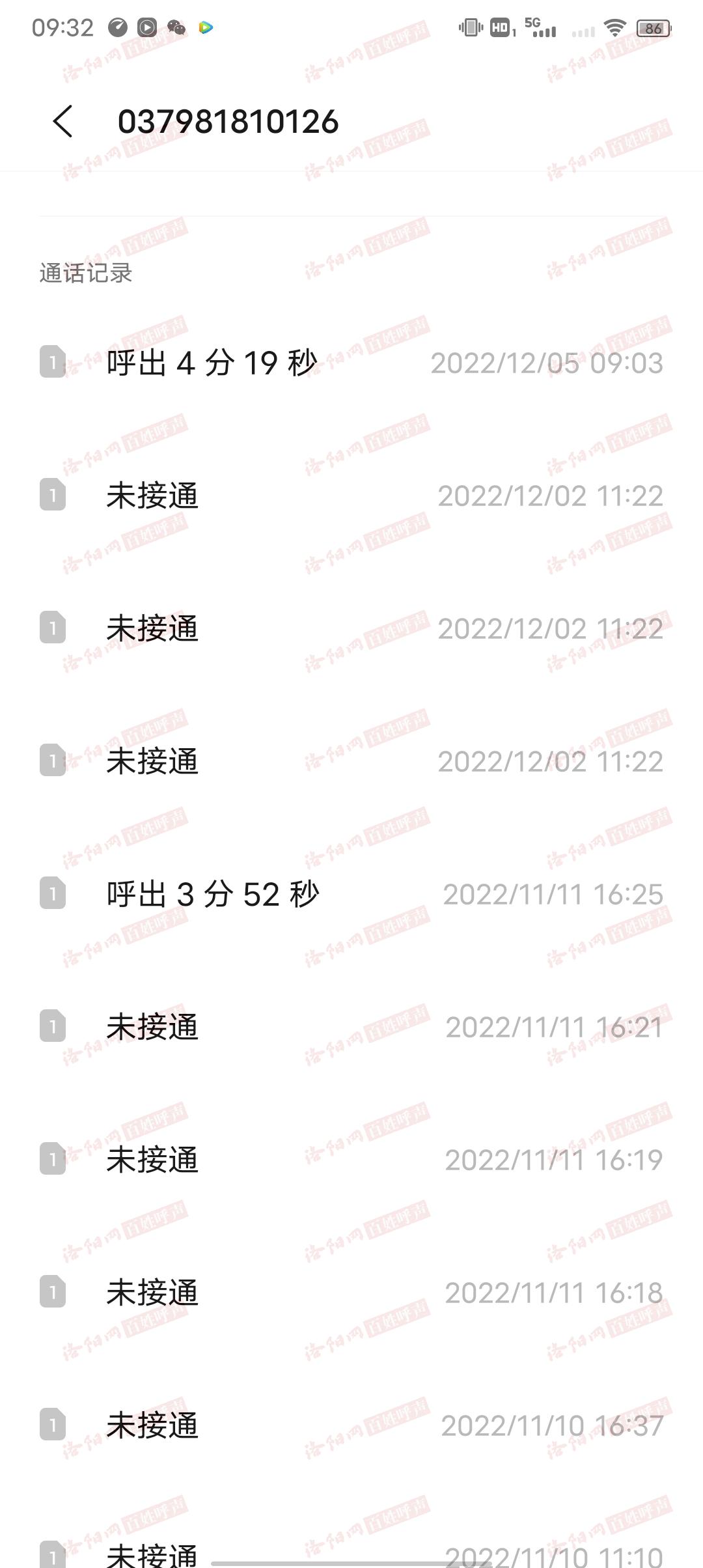Open the outgoing call lasting 3 分 52 秒

point(351,894)
